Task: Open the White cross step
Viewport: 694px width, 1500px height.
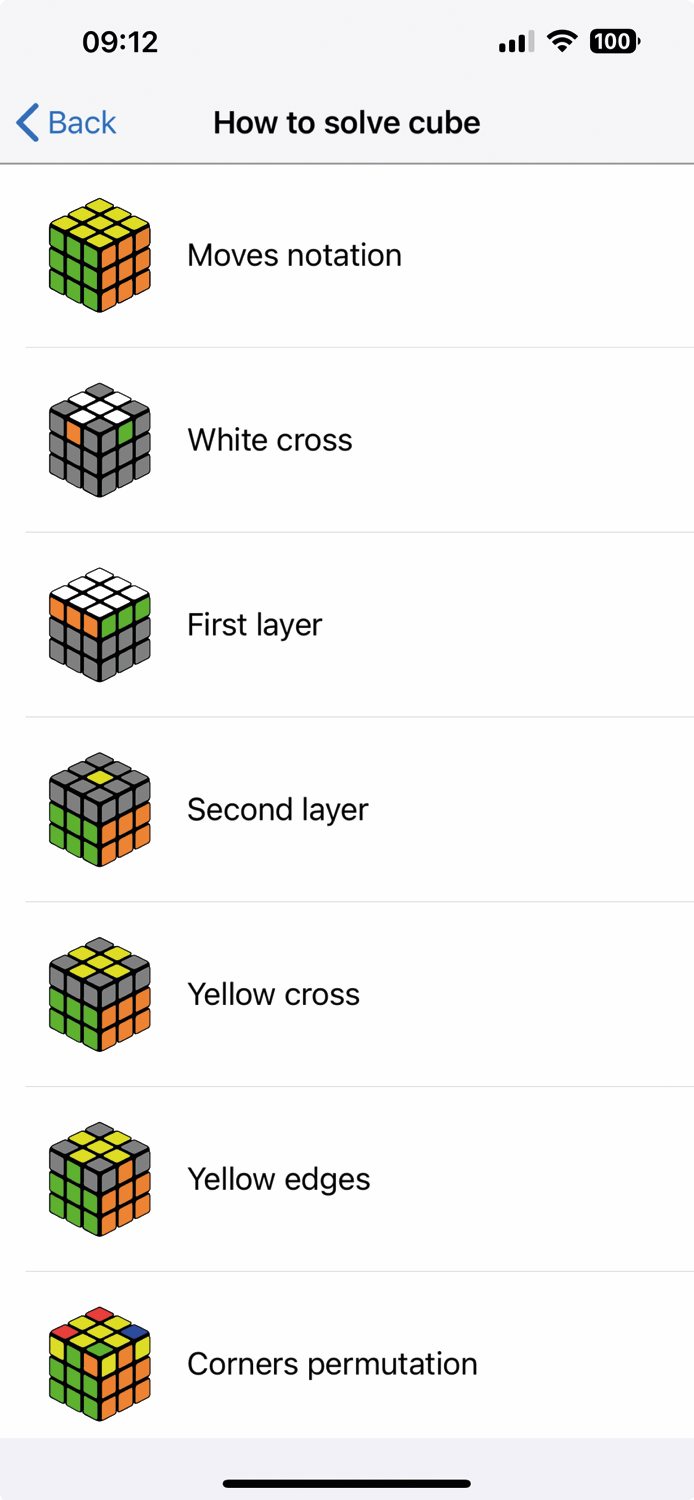Action: pos(347,440)
